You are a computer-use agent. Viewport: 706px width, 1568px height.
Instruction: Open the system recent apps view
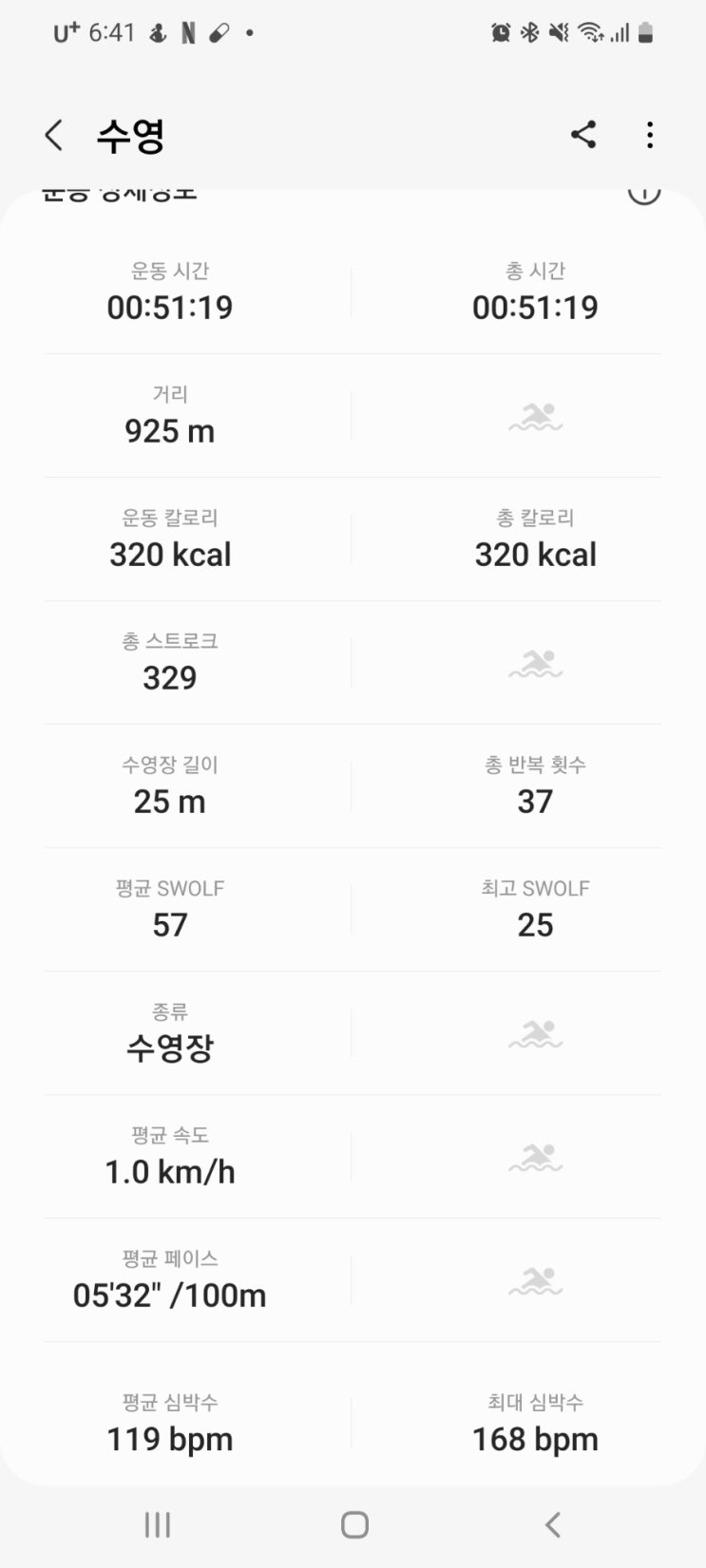point(158,1524)
